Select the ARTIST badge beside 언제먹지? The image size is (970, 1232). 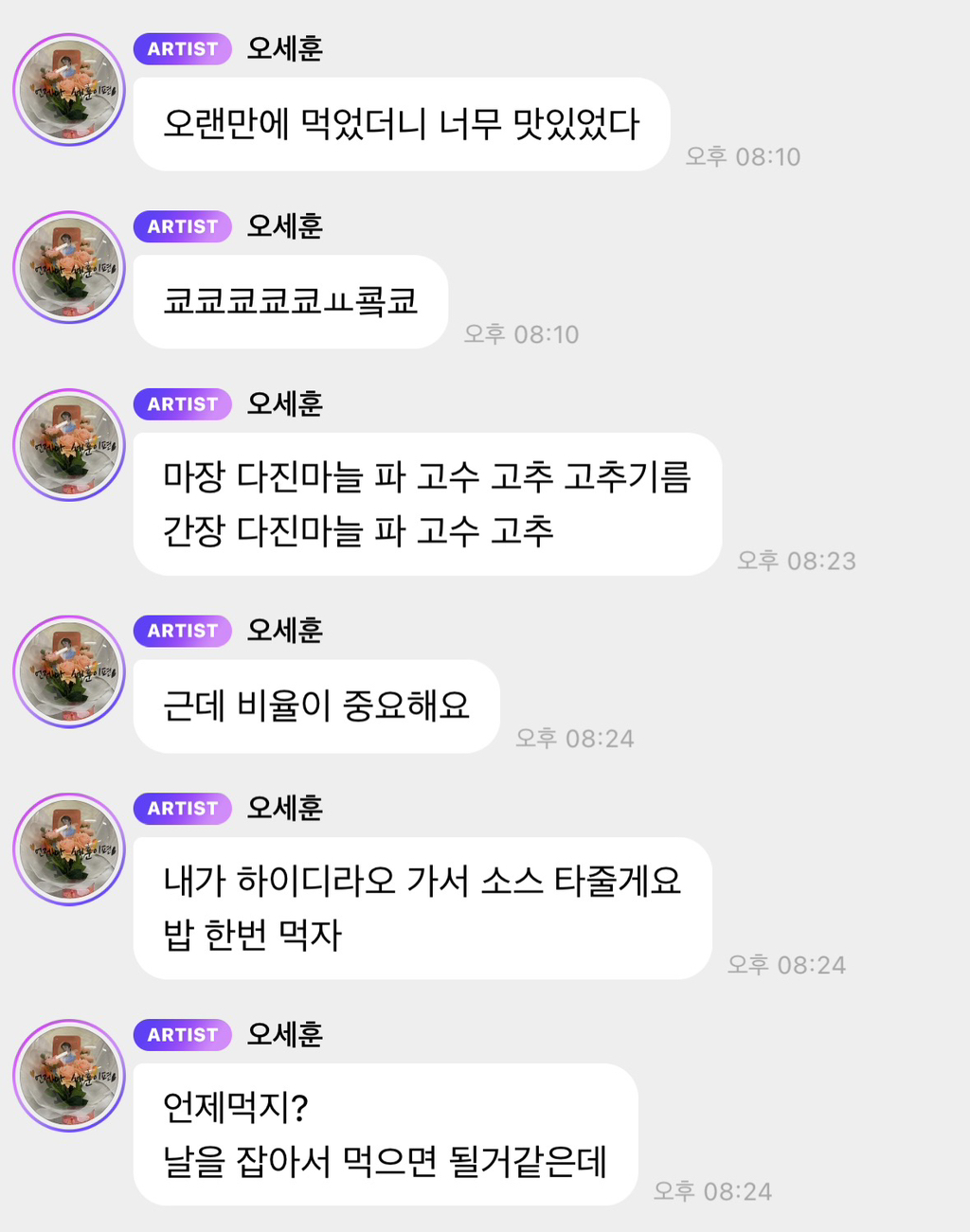(182, 1035)
